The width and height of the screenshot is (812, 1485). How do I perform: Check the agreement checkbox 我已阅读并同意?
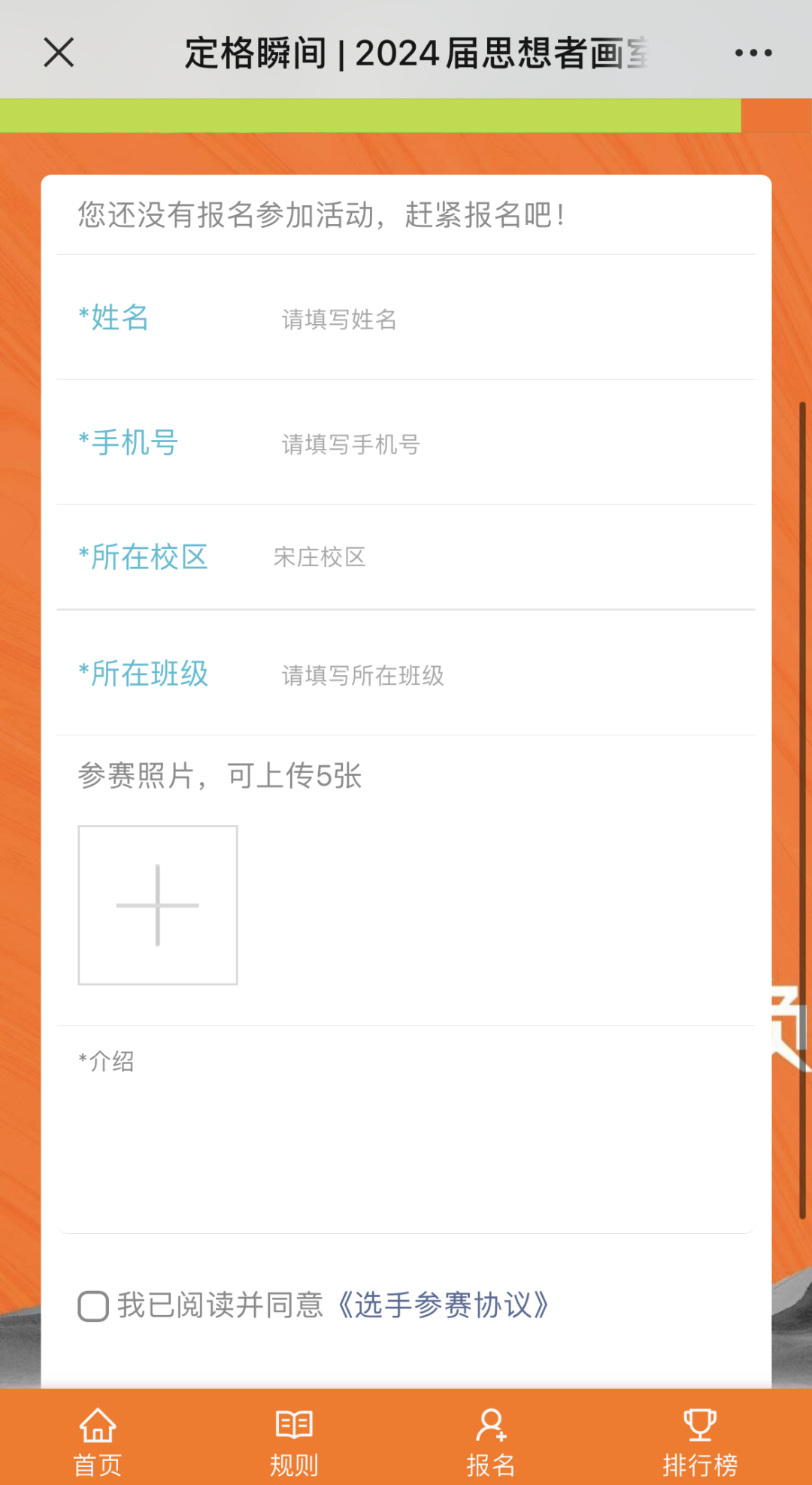[94, 1306]
